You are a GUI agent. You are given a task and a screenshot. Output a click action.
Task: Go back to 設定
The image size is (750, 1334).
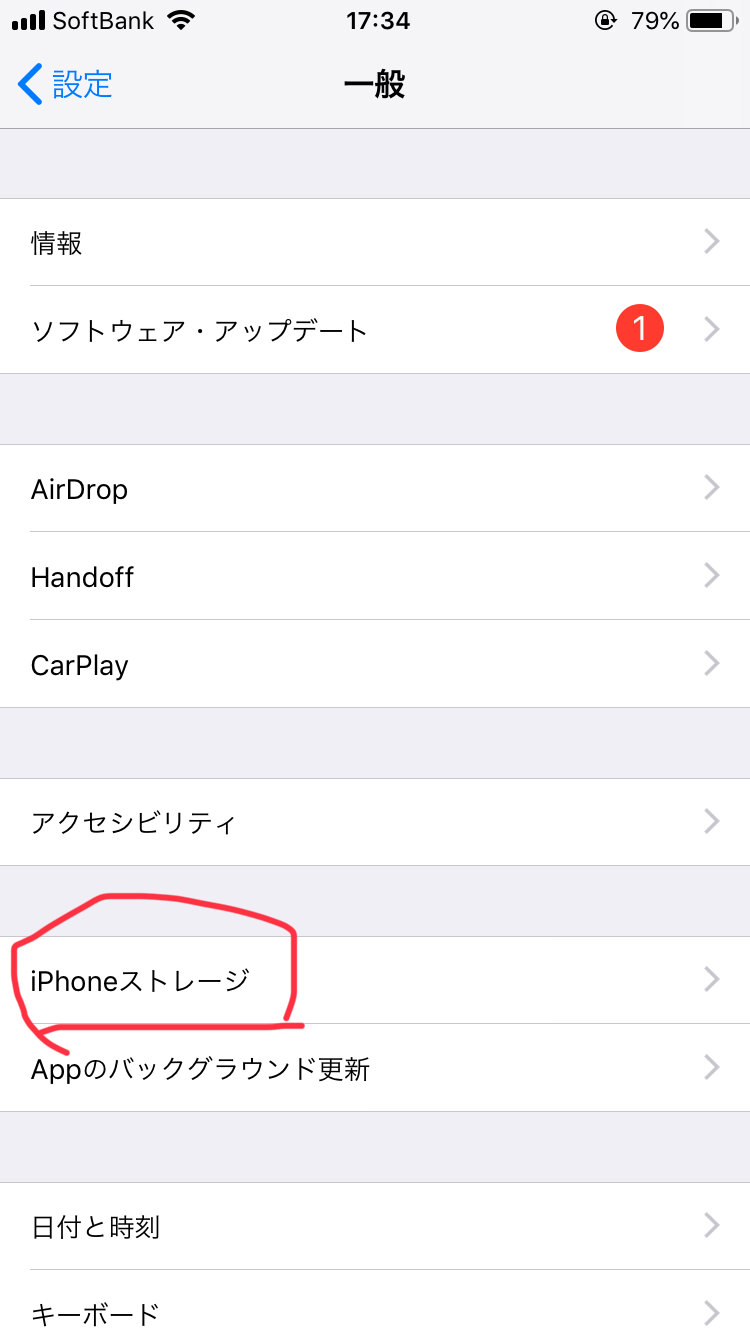coord(66,84)
